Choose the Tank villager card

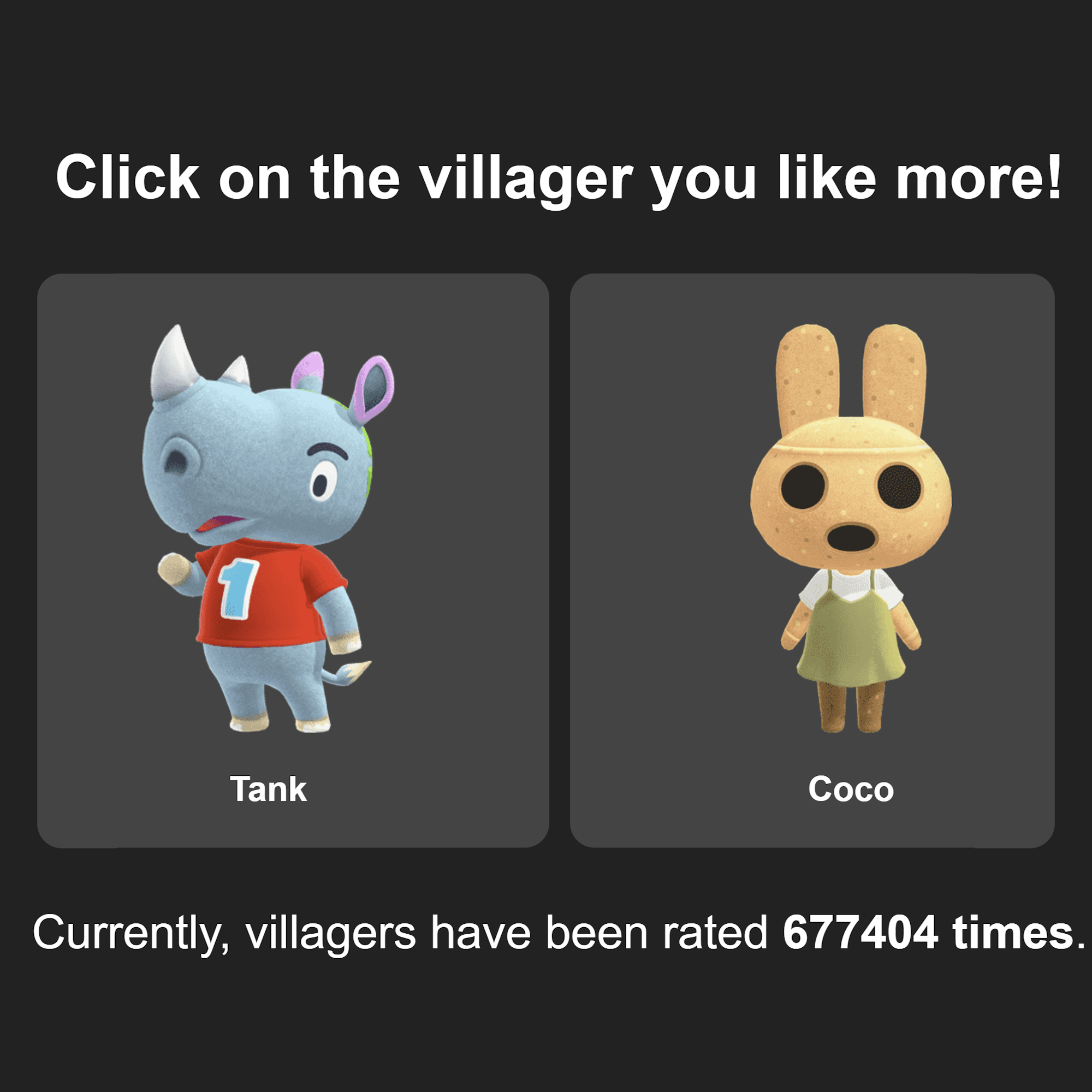coord(293,561)
